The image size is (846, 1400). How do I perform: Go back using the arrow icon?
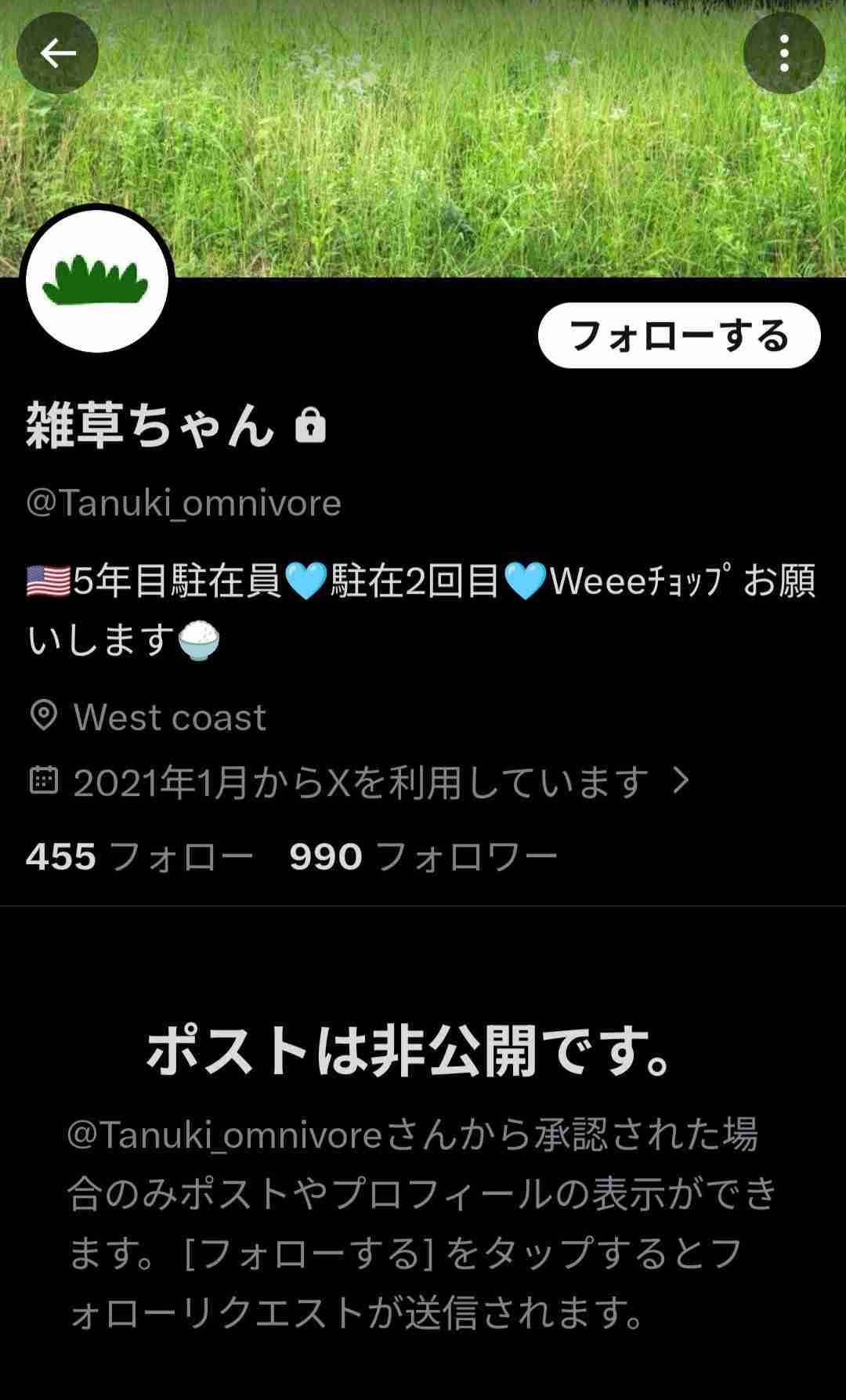pyautogui.click(x=57, y=53)
